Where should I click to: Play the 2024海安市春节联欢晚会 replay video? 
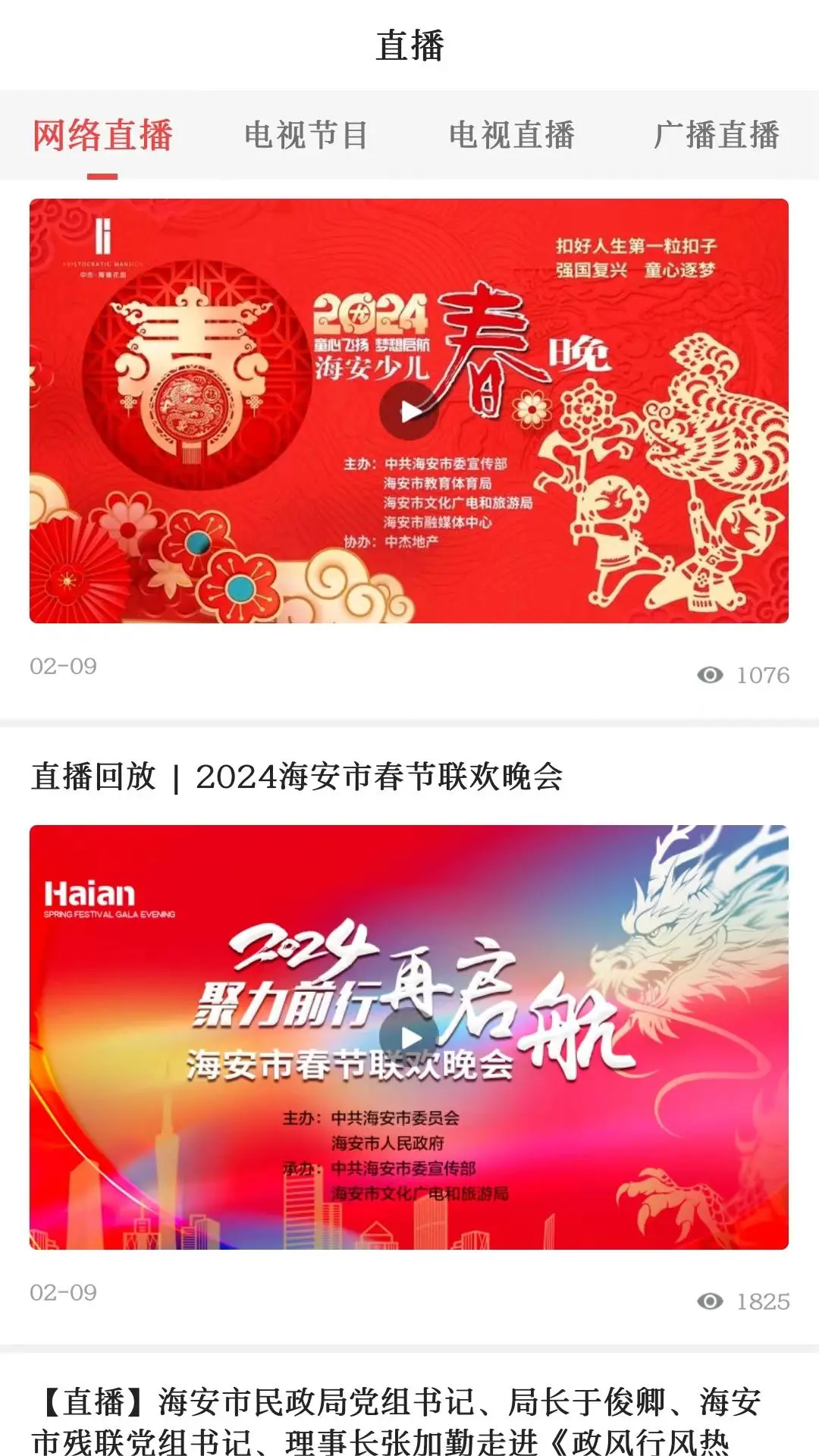click(x=409, y=1038)
